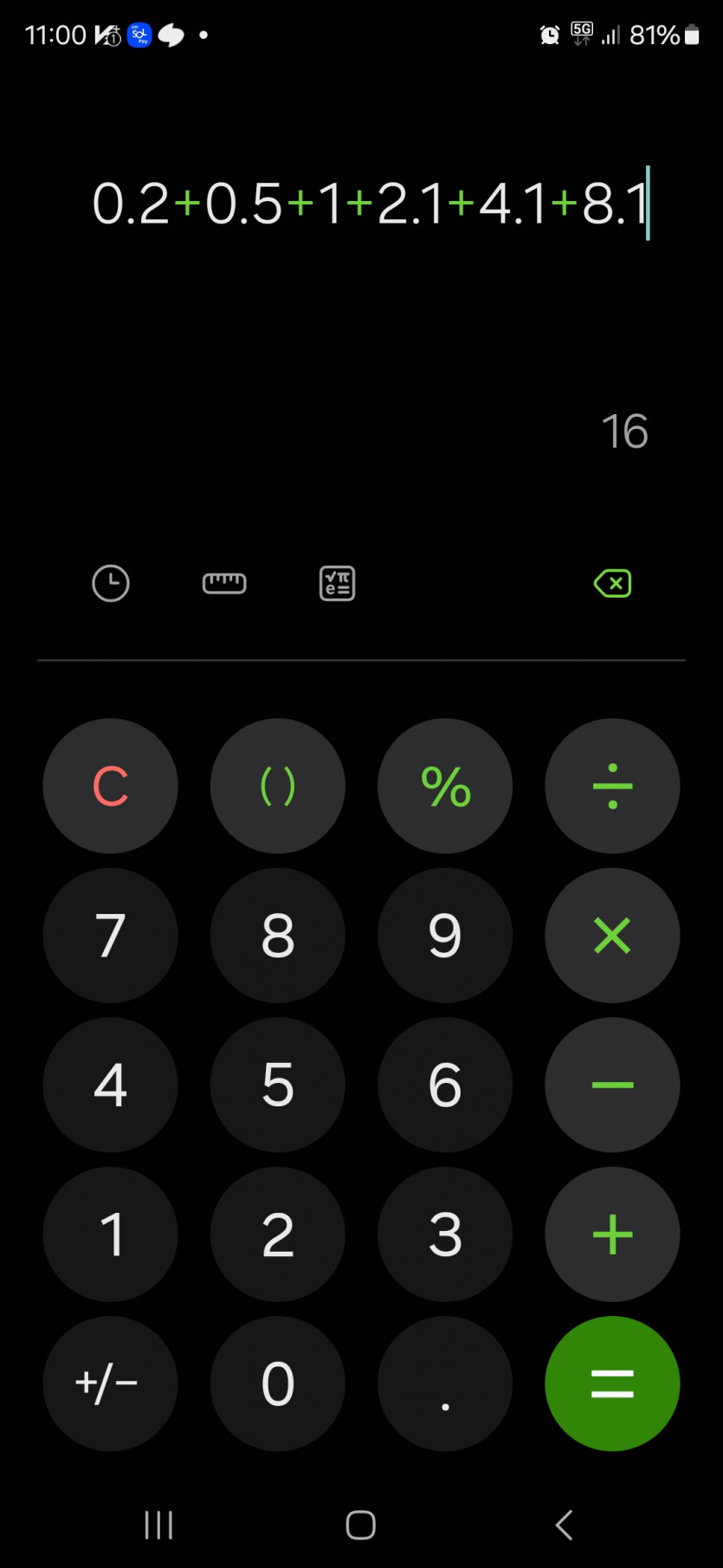Tap the equals button
Screen dimensions: 723x1568
point(612,1383)
